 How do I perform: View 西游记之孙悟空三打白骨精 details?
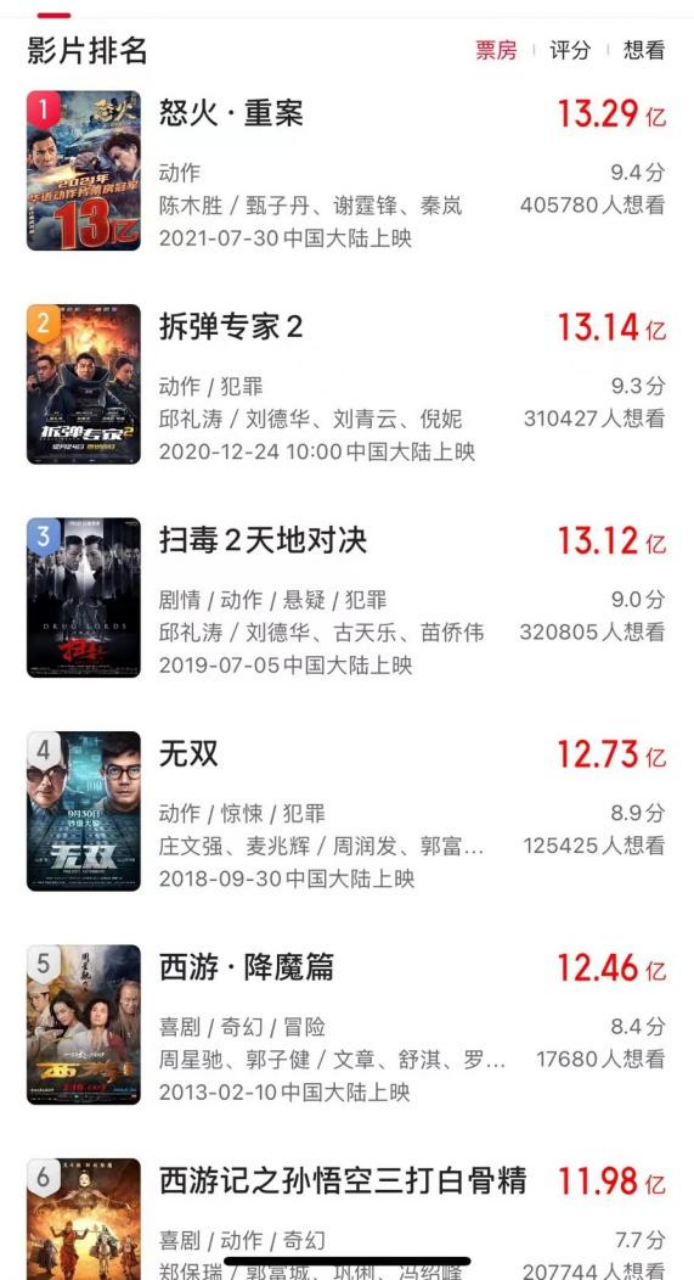[x=342, y=1181]
